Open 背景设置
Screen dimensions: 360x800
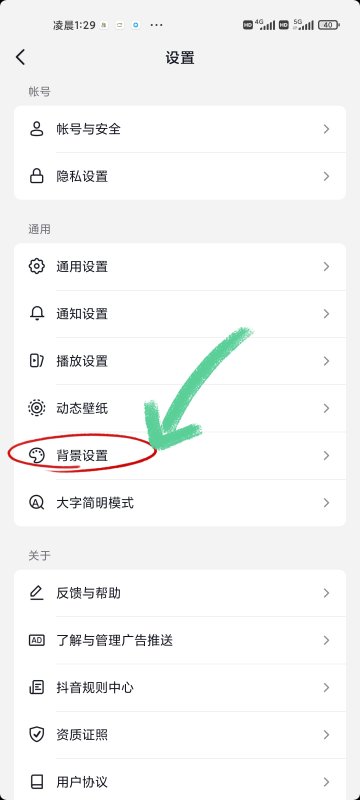180,456
